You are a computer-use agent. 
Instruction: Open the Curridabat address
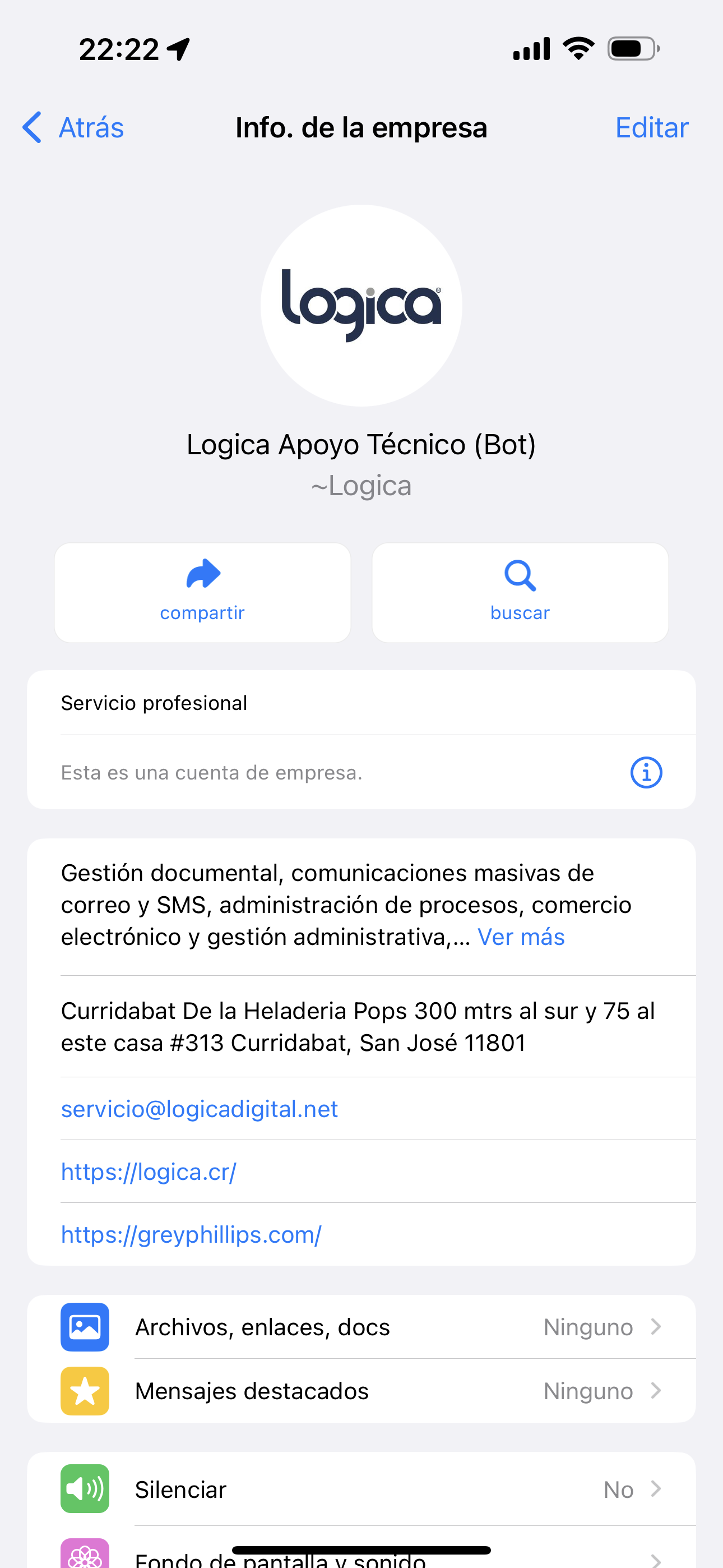click(361, 1027)
